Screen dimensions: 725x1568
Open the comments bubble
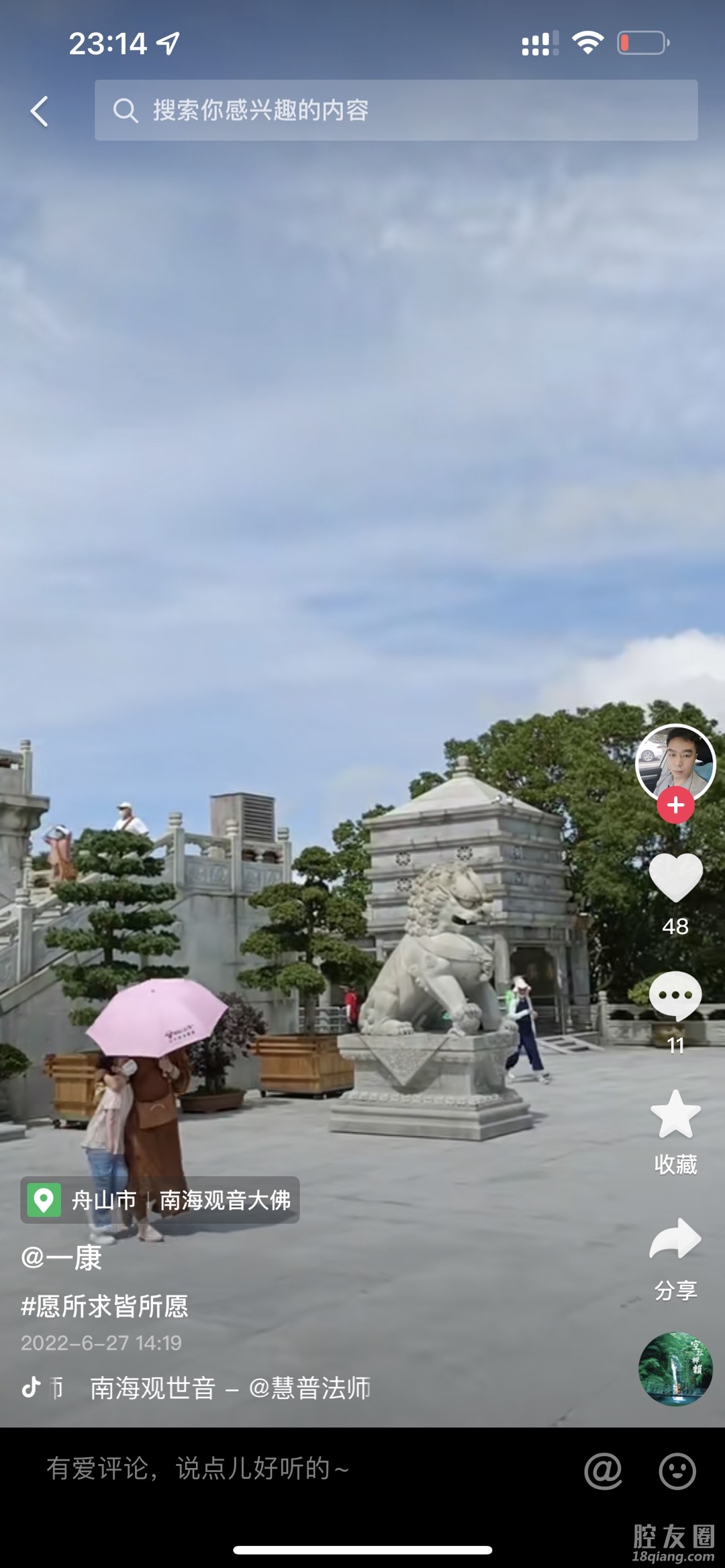click(x=675, y=996)
